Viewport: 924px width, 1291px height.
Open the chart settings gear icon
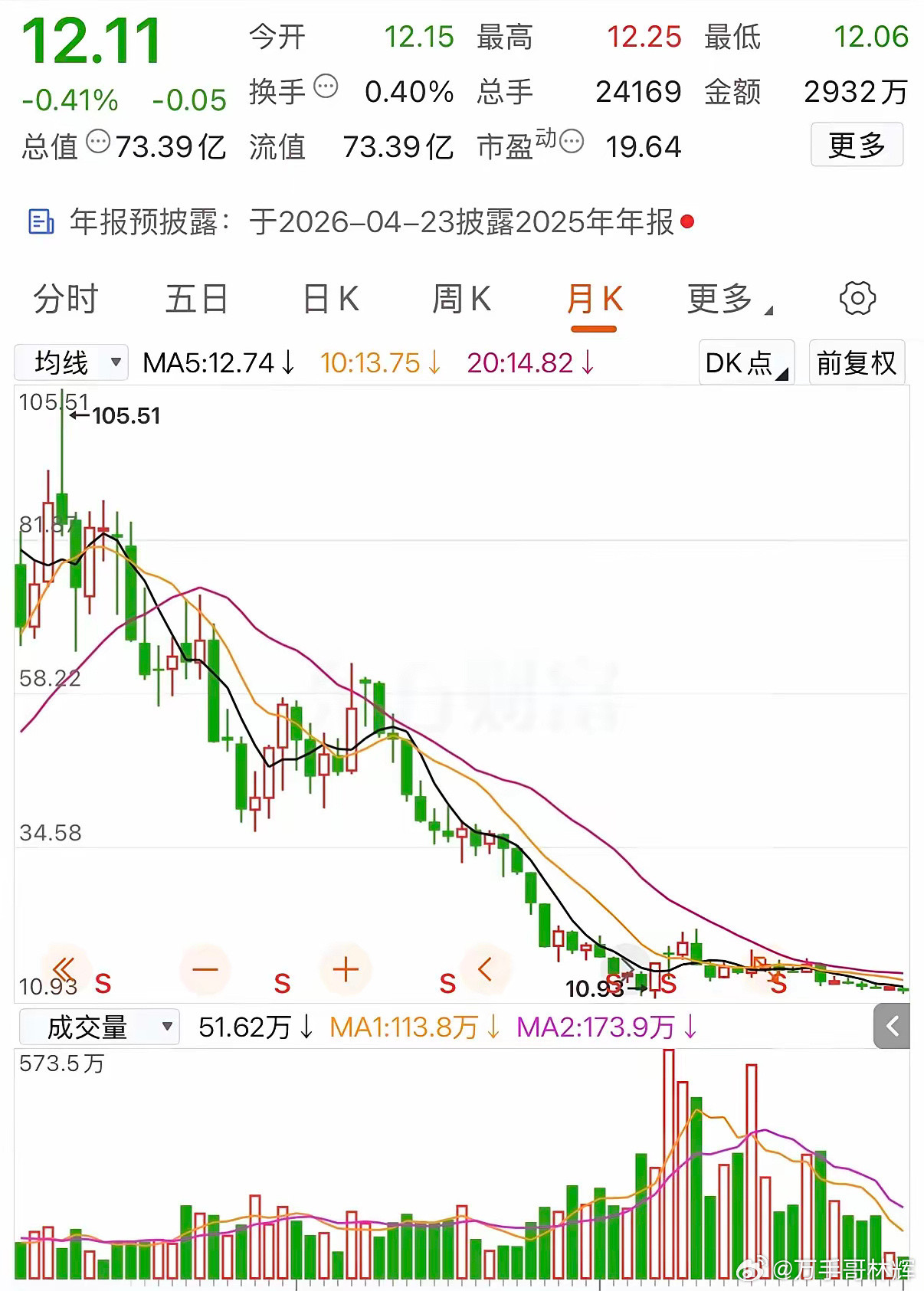point(857,298)
